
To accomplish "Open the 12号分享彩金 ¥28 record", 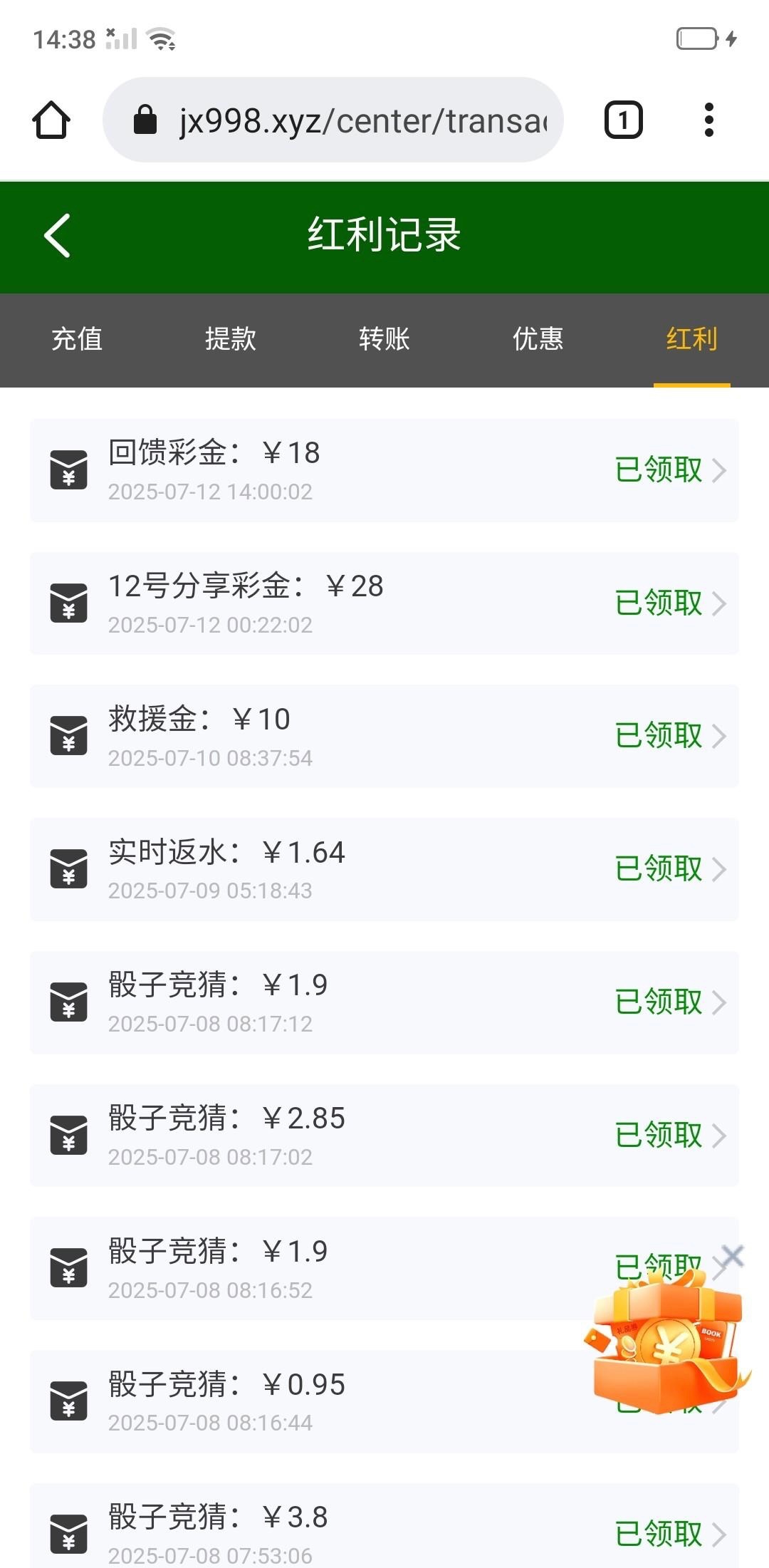I will click(x=384, y=603).
